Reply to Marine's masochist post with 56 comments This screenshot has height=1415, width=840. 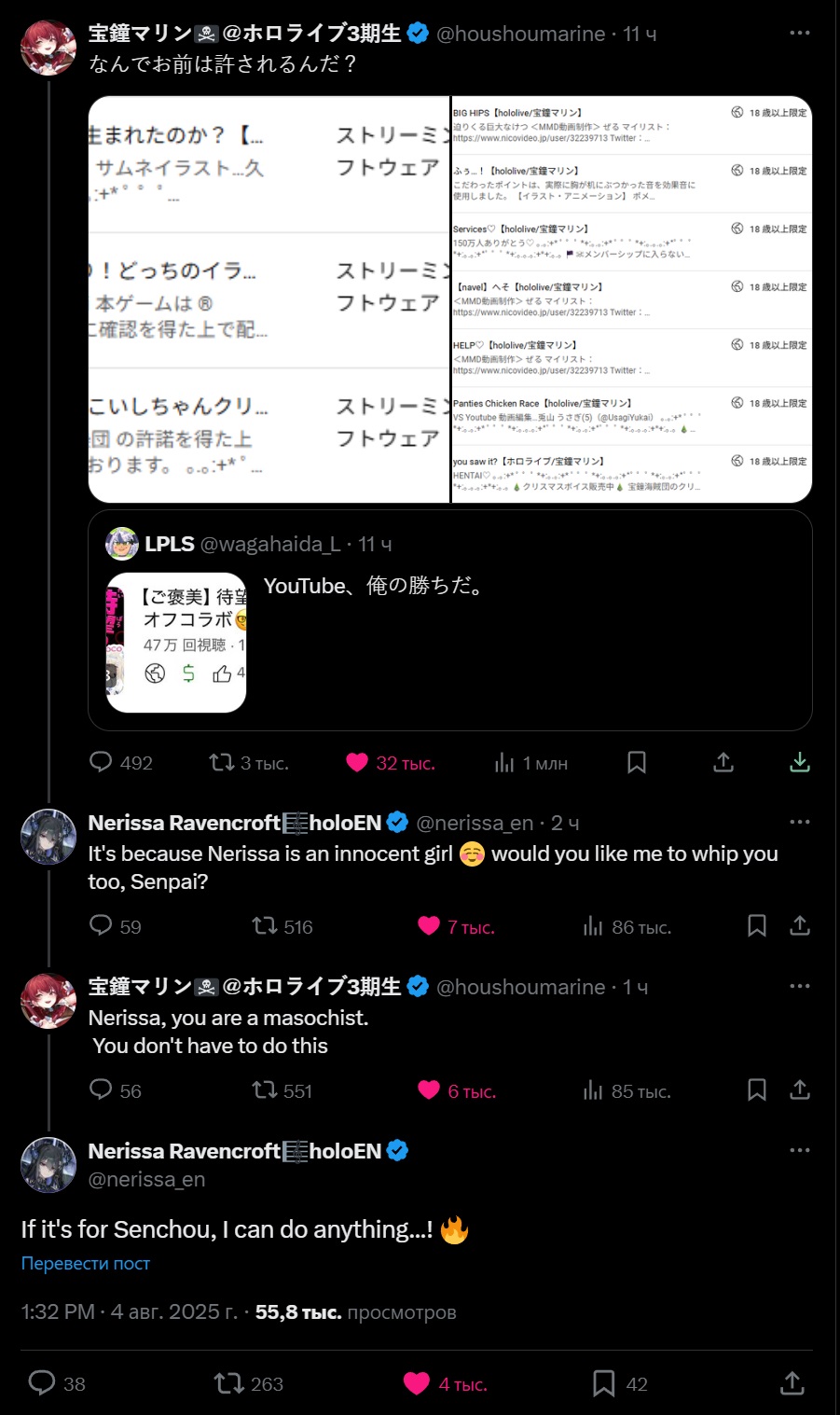(x=101, y=1090)
